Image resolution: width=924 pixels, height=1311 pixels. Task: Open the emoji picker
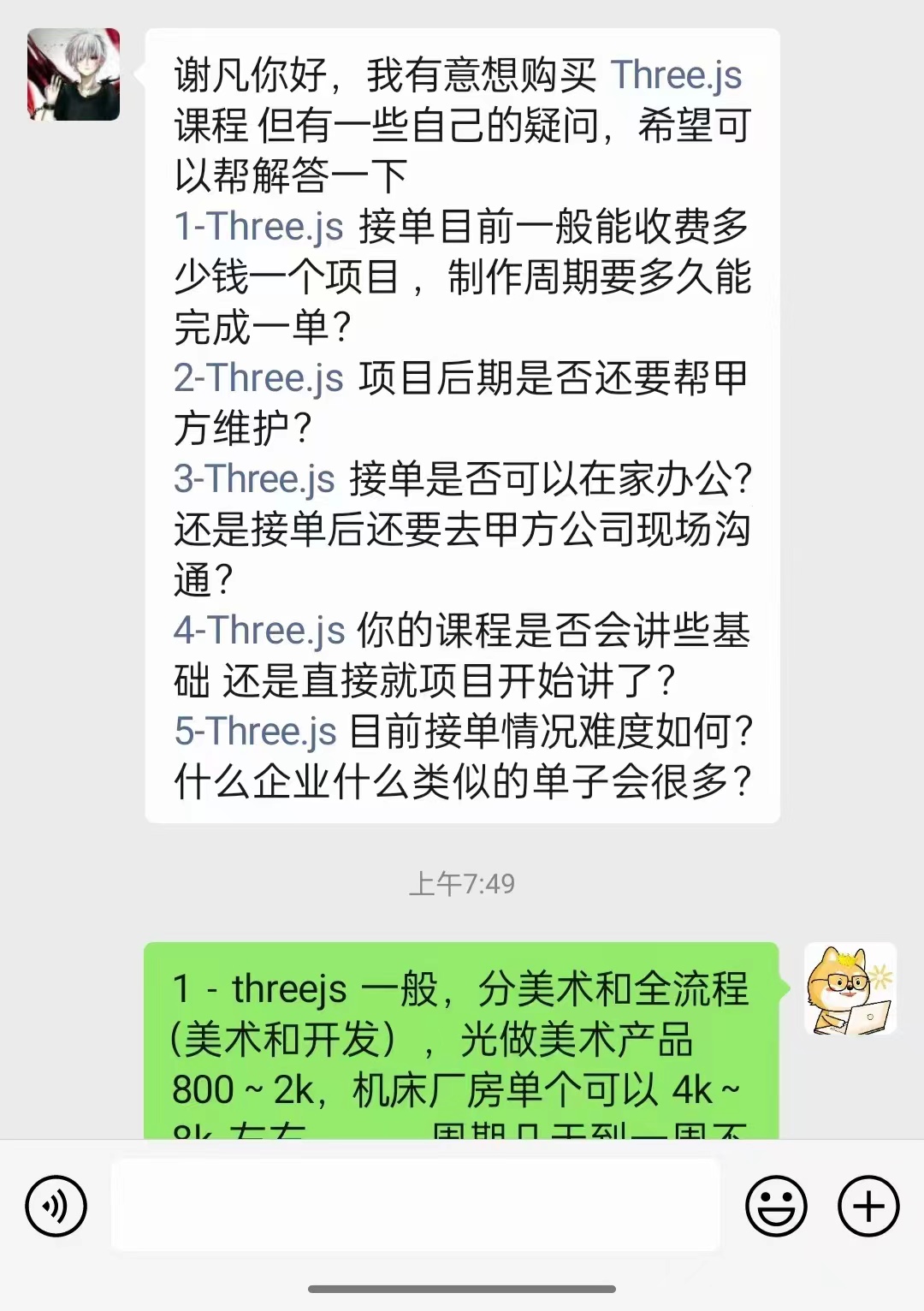click(776, 1207)
